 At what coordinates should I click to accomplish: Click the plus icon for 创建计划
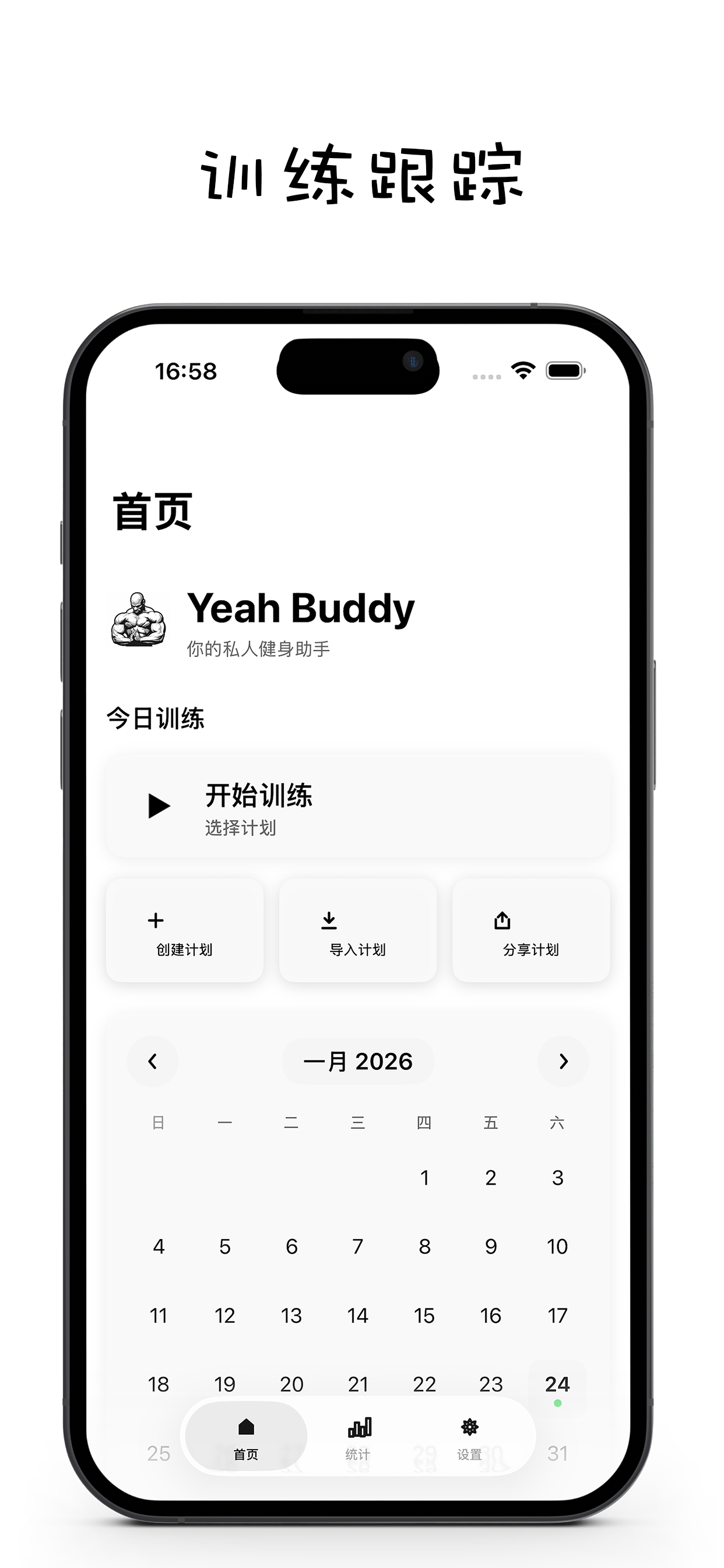(156, 921)
